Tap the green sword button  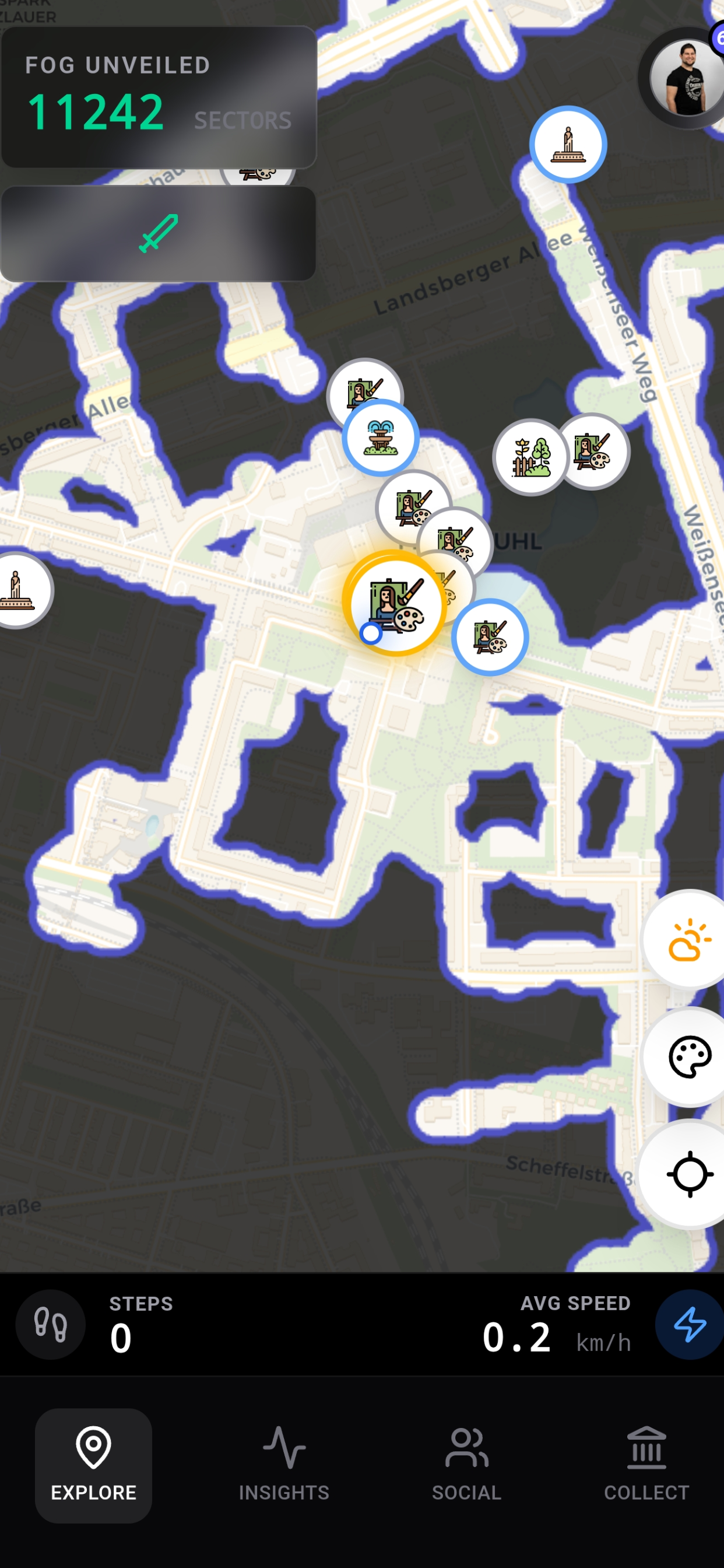click(x=158, y=234)
